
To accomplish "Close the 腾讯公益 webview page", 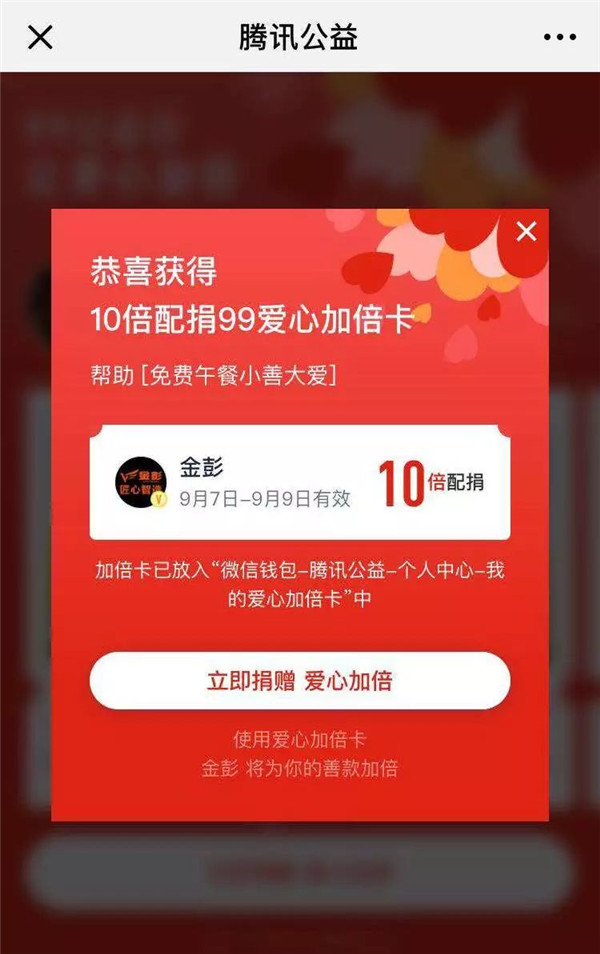I will click(x=40, y=38).
